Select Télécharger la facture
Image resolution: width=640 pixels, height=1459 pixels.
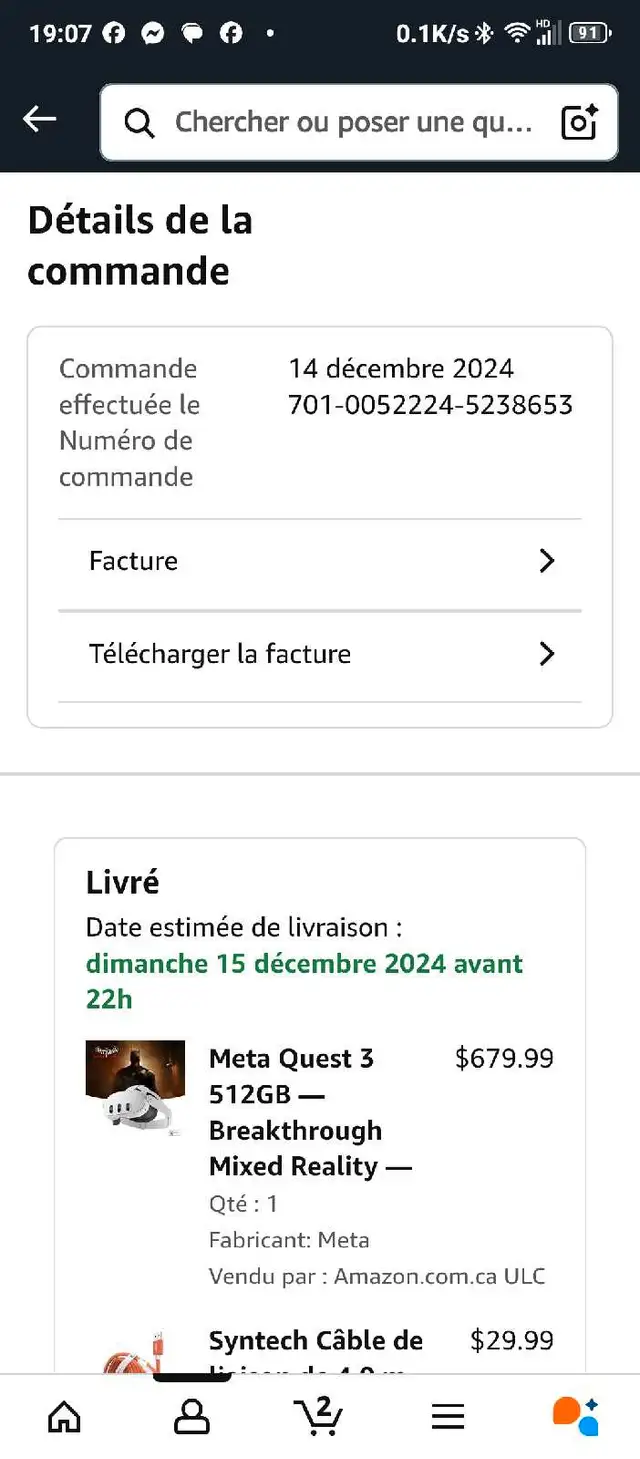coord(320,654)
